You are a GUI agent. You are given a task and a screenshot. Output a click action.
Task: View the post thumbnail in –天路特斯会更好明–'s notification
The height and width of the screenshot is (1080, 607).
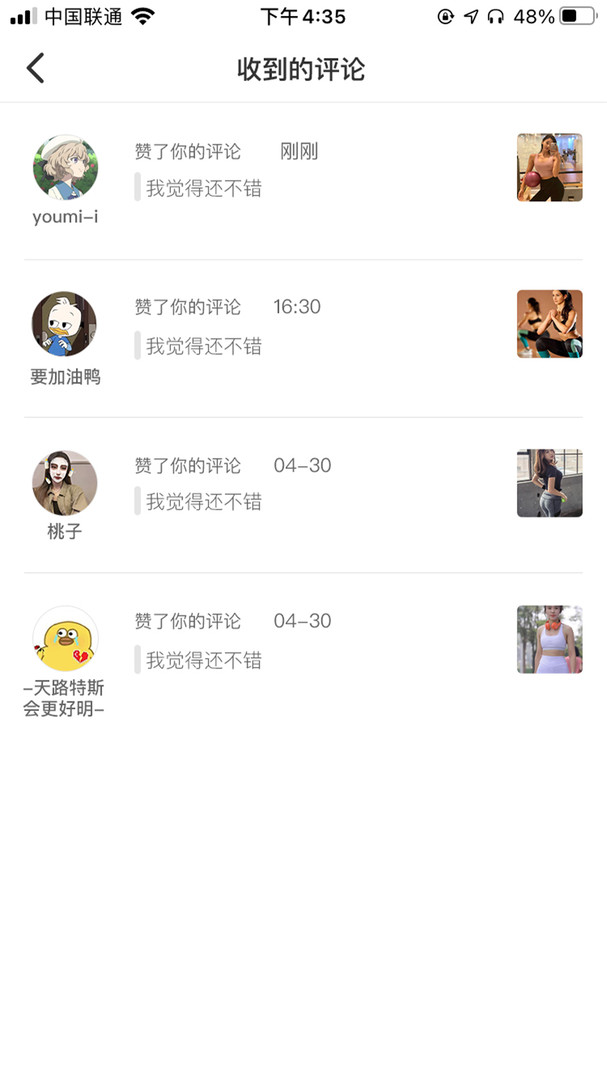[x=549, y=639]
